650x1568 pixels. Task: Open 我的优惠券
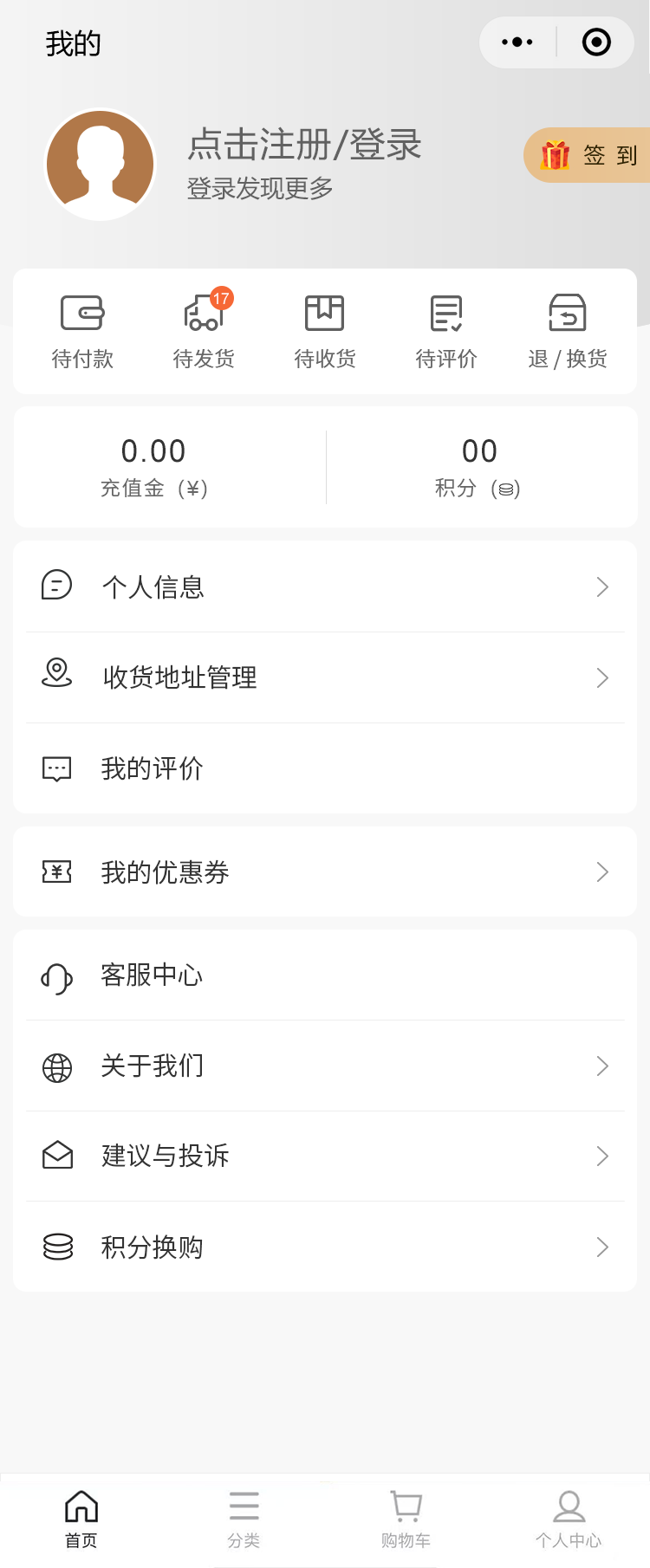click(x=325, y=871)
